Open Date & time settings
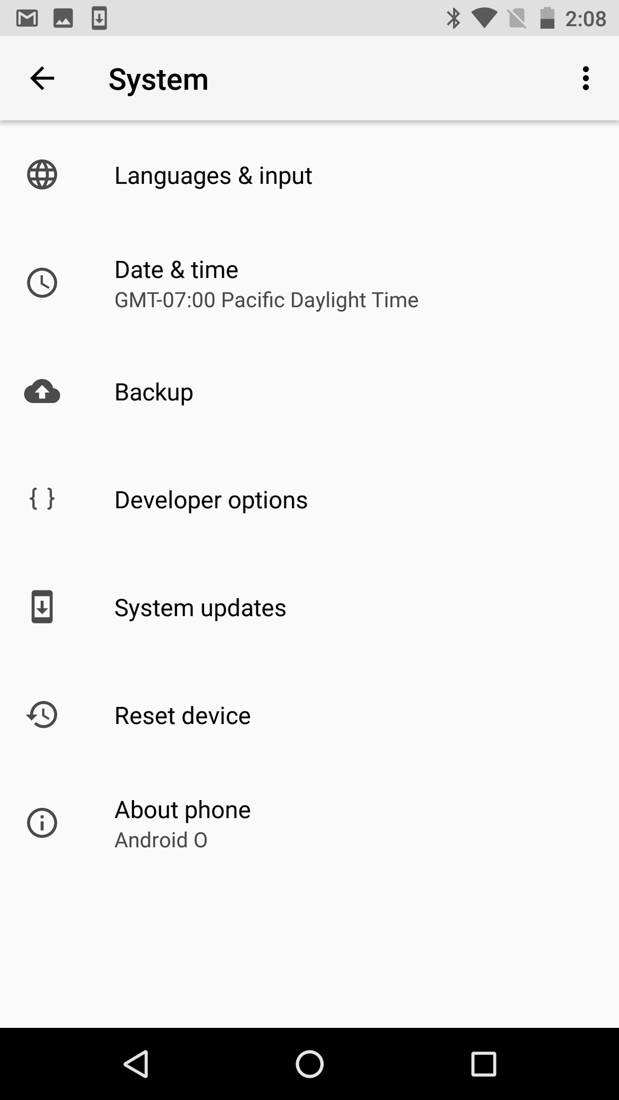This screenshot has width=619, height=1100. (x=265, y=283)
